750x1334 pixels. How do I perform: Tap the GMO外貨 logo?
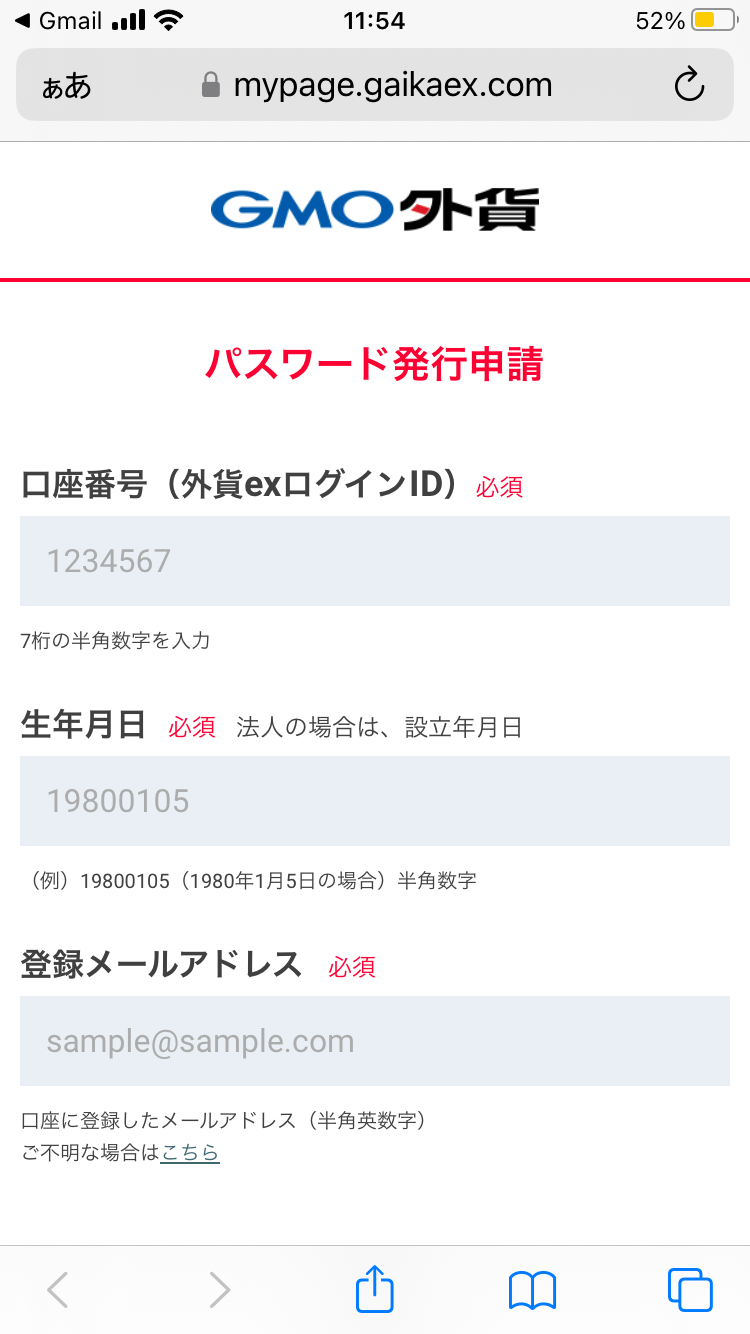pos(375,209)
